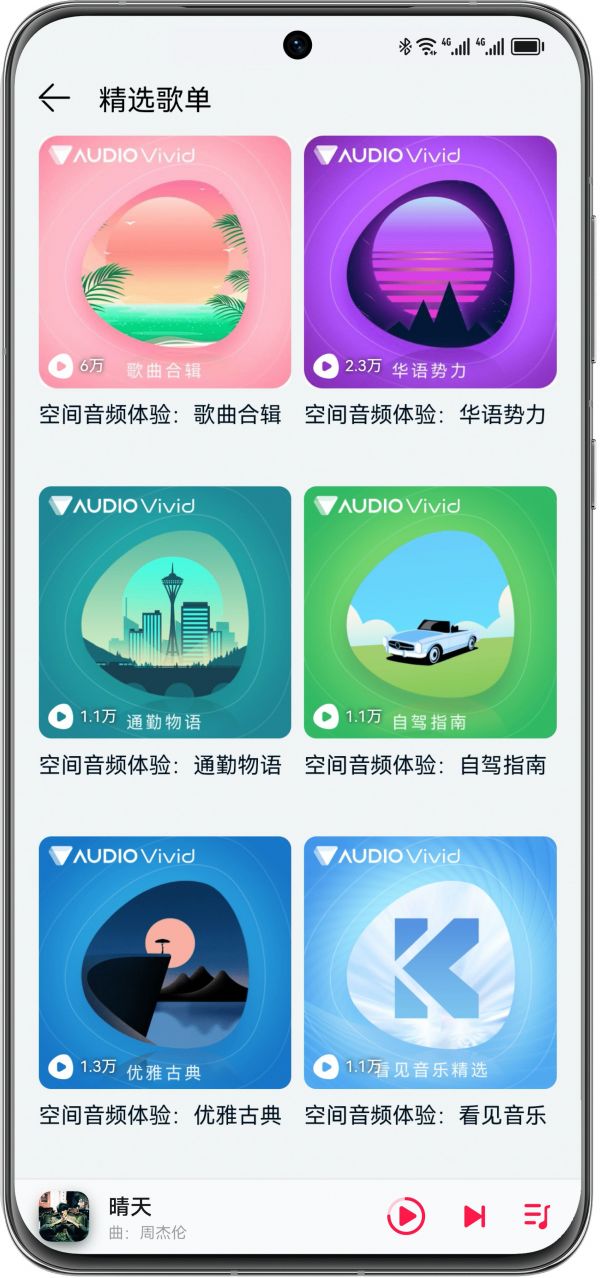Open the 歌曲合辑 playlist card

165,262
